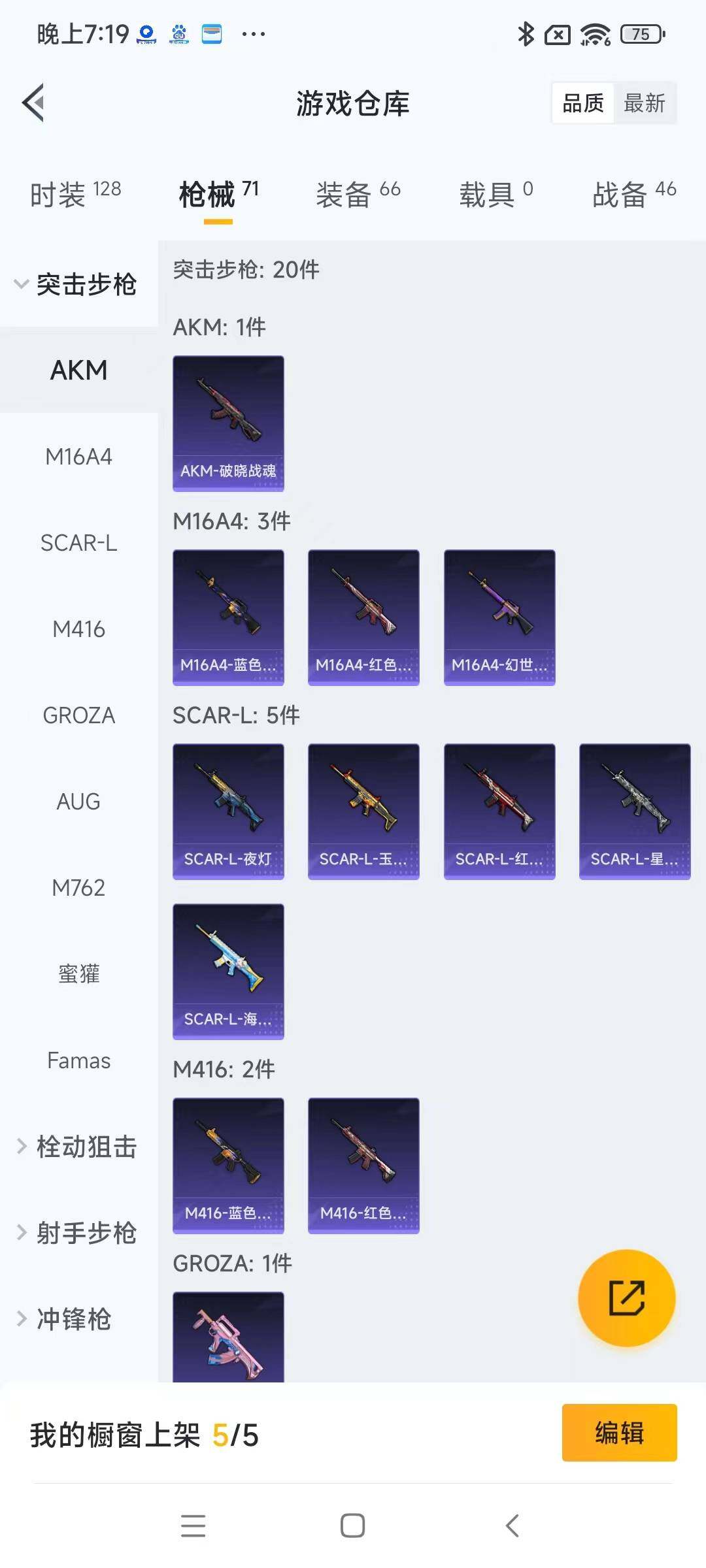
Task: Expand the 射手步枪 category
Action: (77, 1233)
